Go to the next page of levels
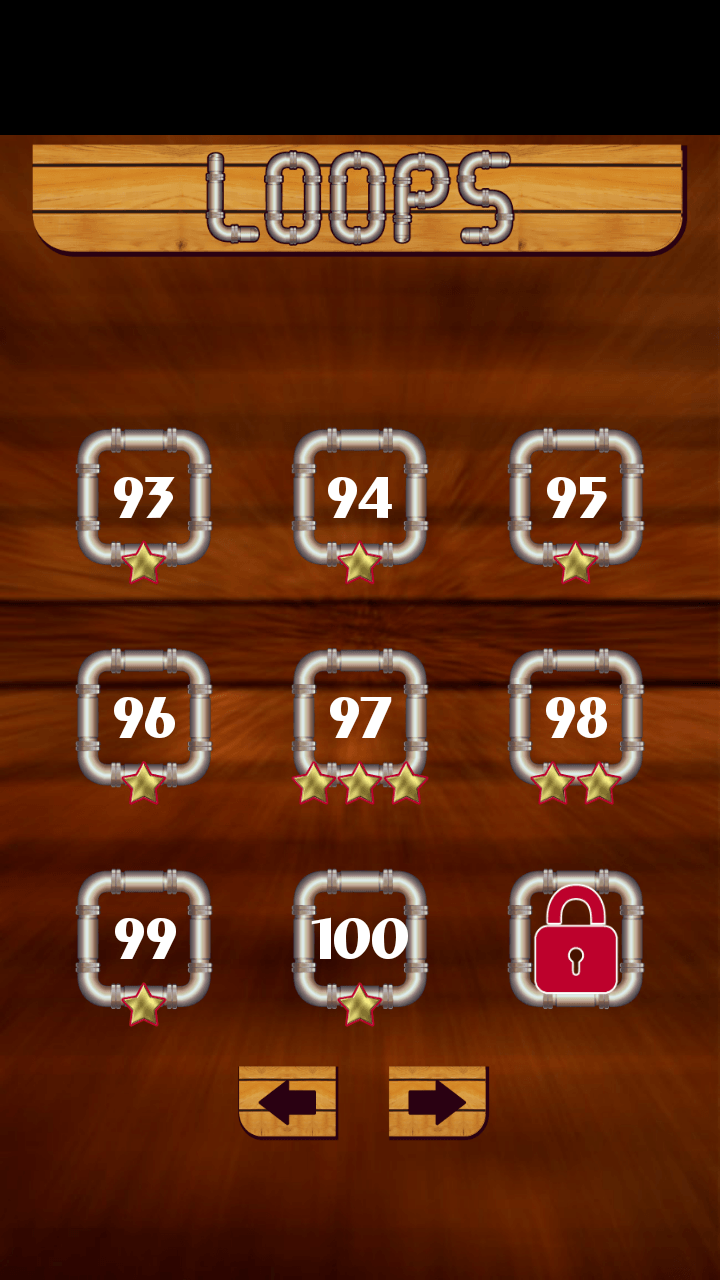The width and height of the screenshot is (720, 1280). point(437,1102)
